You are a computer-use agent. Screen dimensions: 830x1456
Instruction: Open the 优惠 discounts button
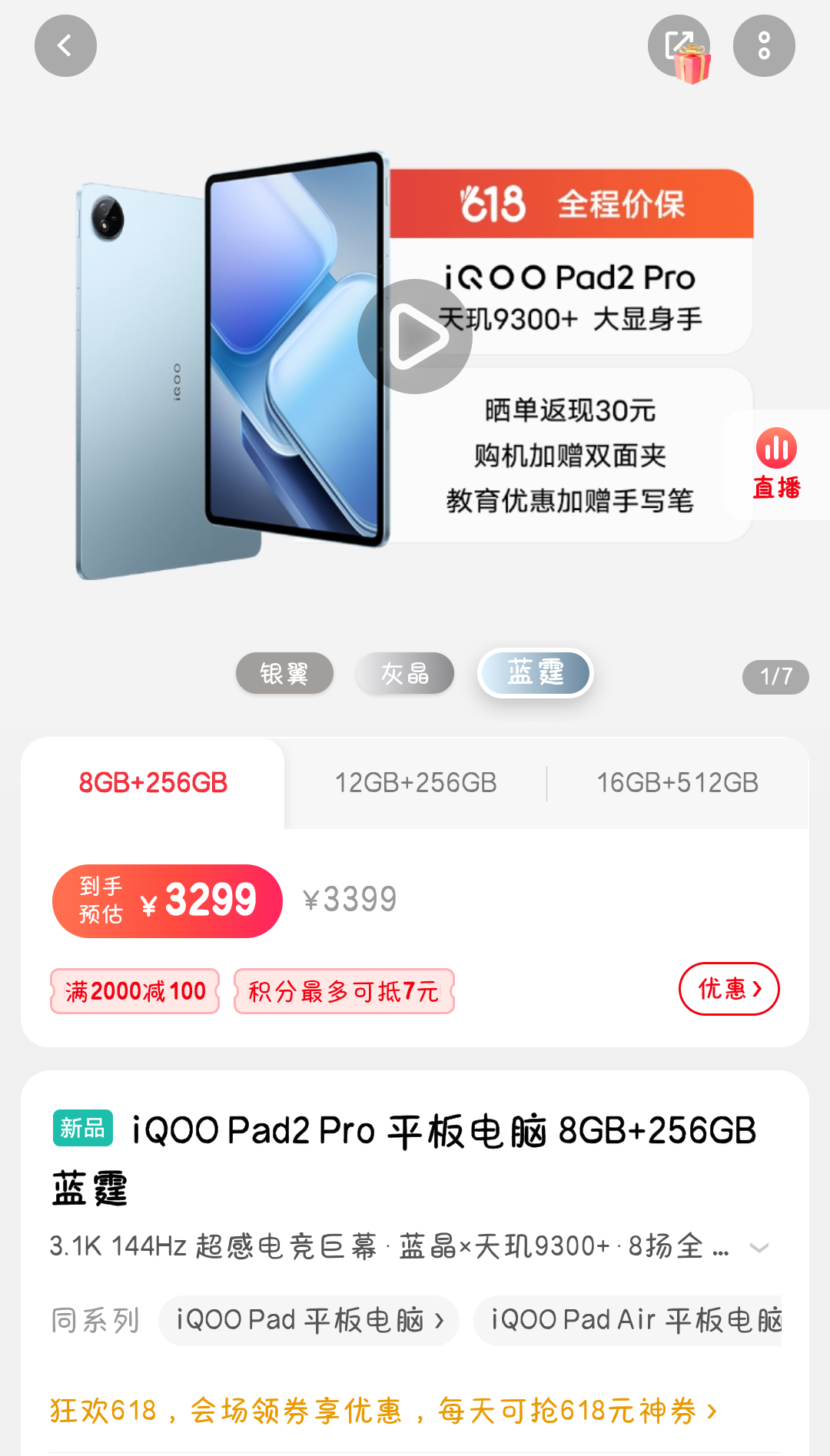729,989
